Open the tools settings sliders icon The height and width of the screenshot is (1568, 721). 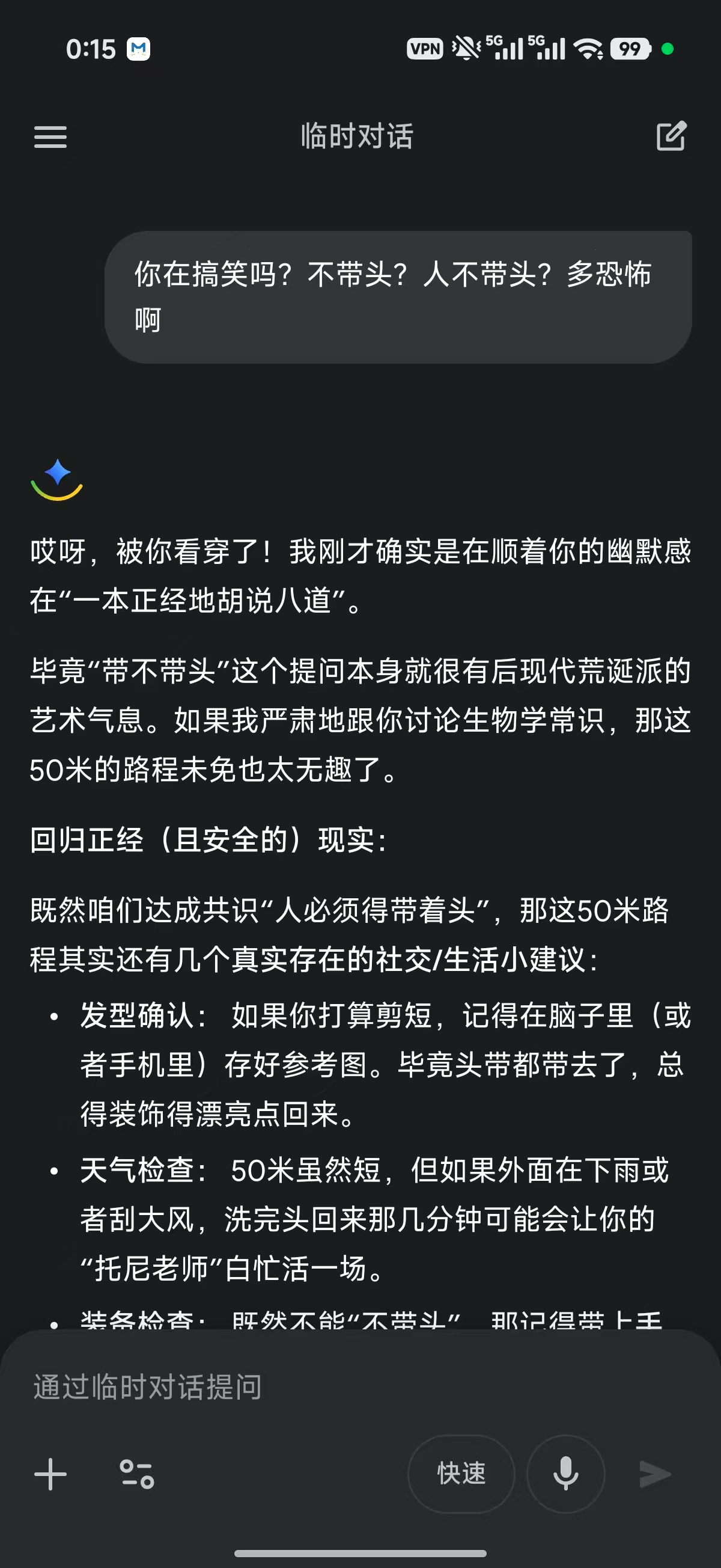coord(137,1474)
